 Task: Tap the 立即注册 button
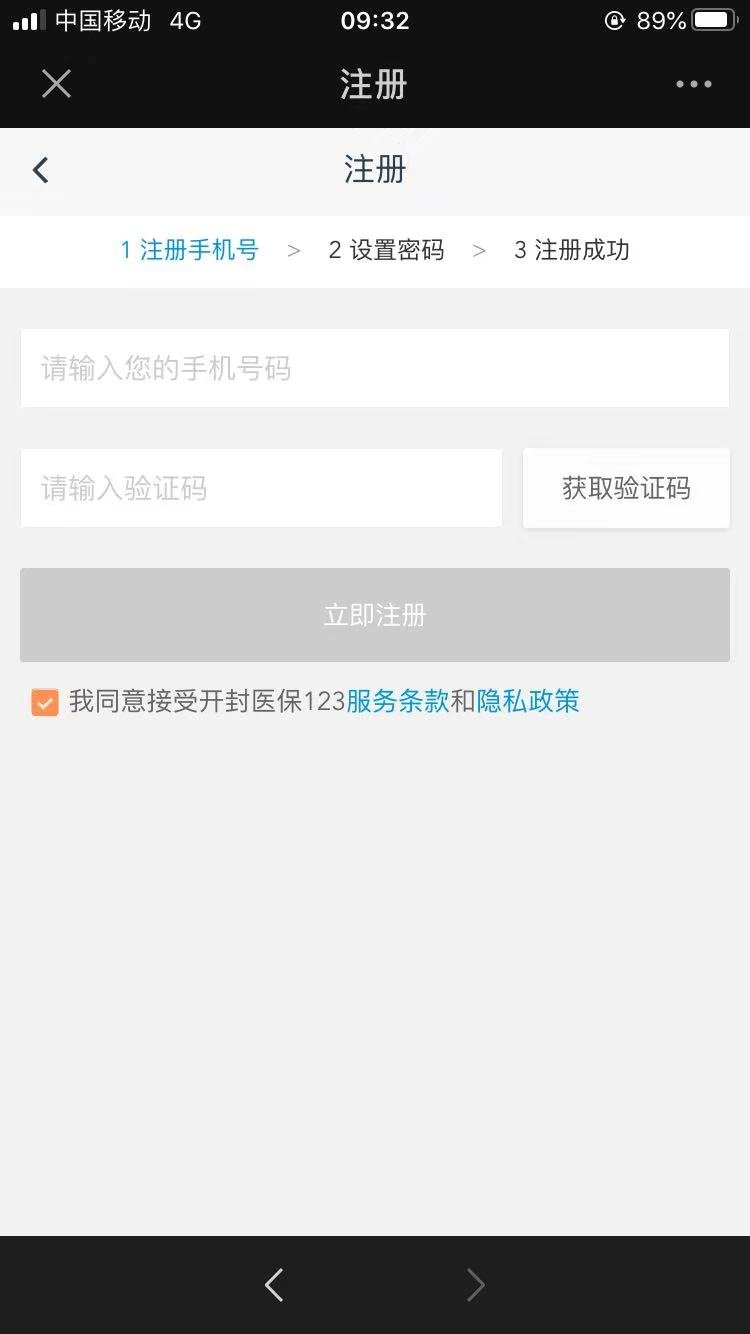point(374,615)
